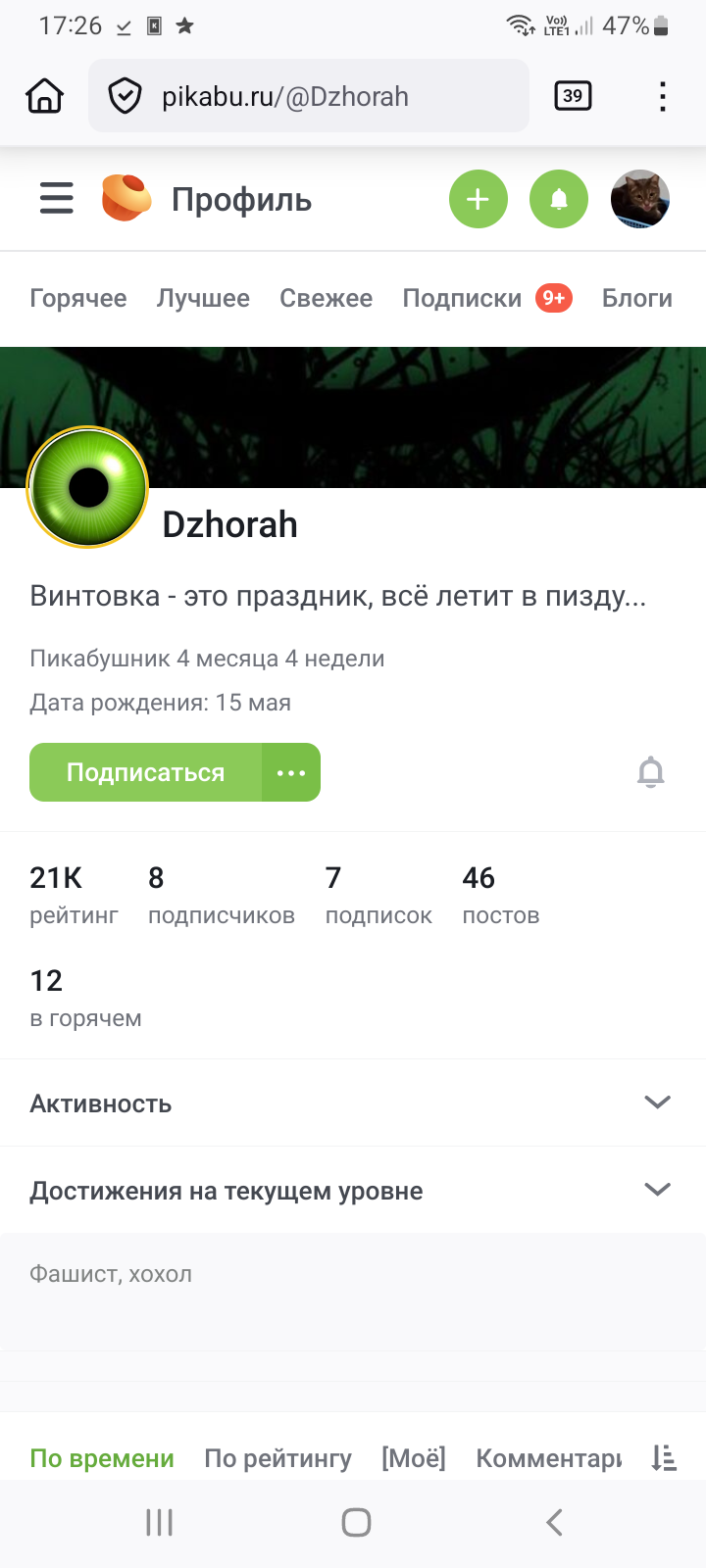Create a new post with the green plus
Viewport: 706px width, 1568px height.
(x=478, y=199)
